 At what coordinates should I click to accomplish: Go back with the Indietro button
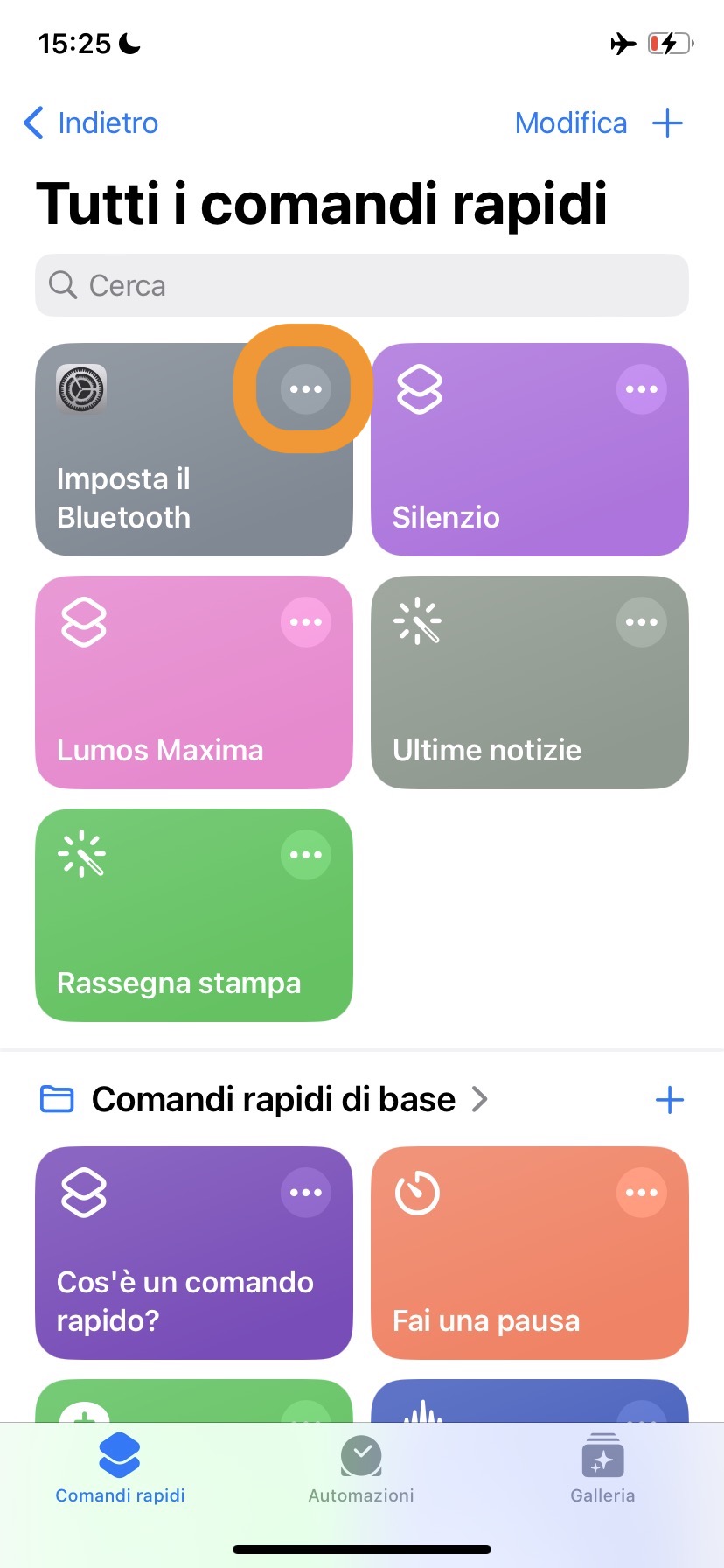[x=92, y=123]
